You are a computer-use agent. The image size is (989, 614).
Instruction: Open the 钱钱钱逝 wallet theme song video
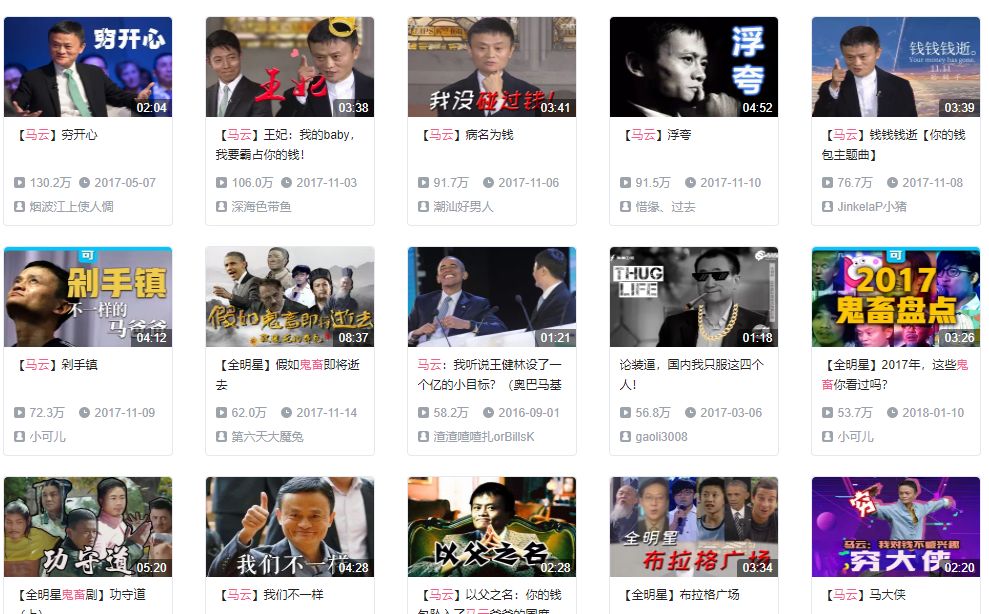pos(896,67)
